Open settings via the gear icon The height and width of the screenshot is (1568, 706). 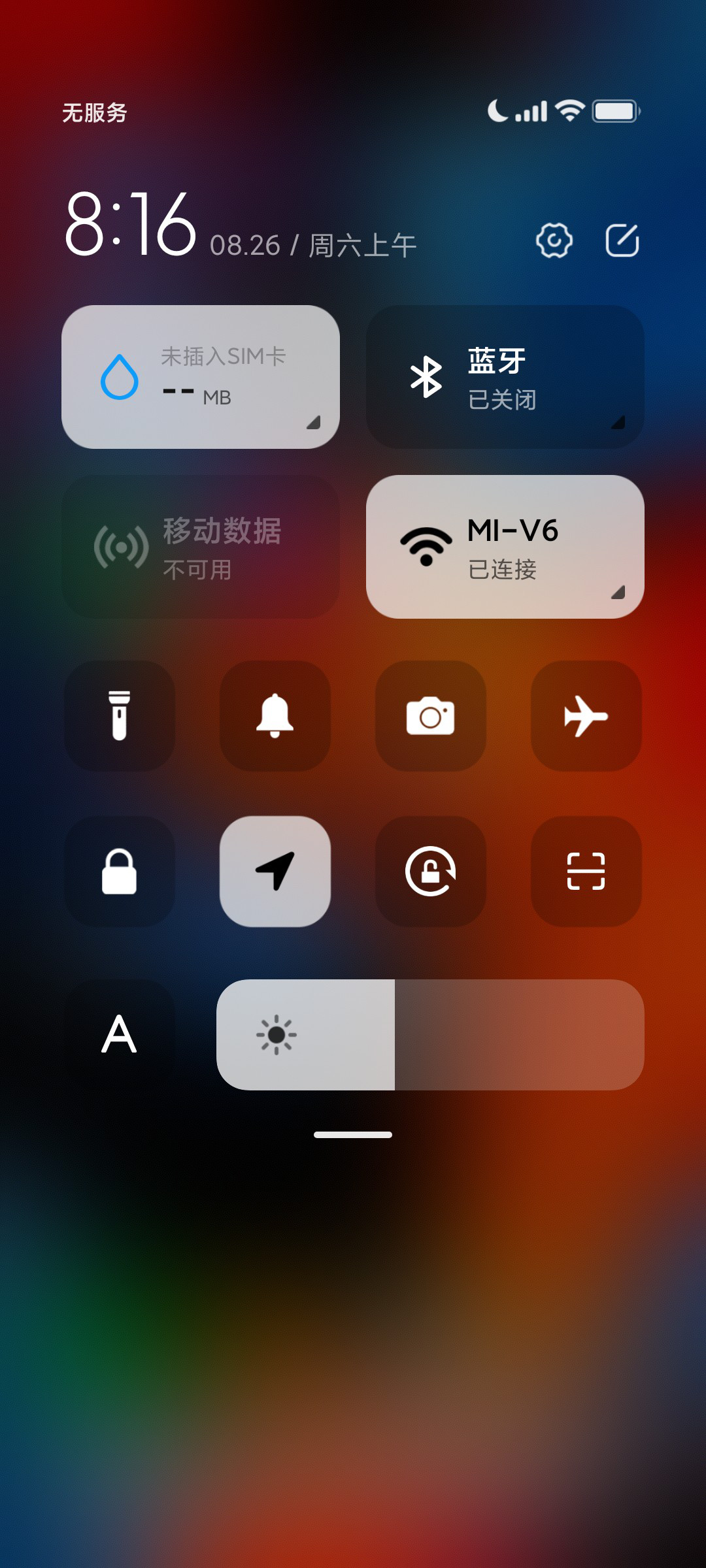(554, 240)
